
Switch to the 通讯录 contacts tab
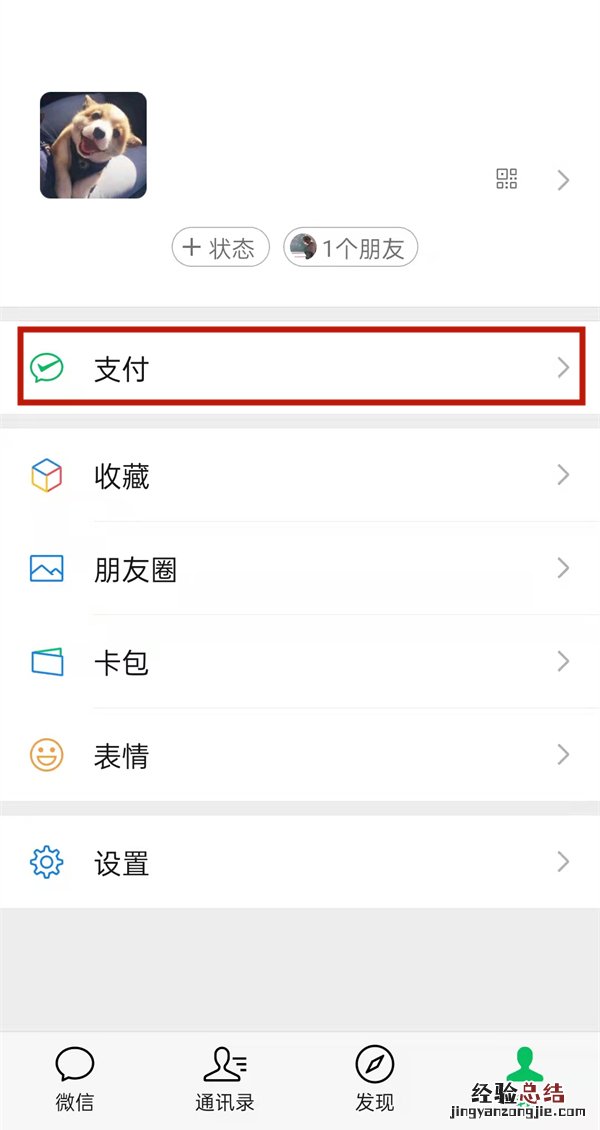tap(225, 1080)
